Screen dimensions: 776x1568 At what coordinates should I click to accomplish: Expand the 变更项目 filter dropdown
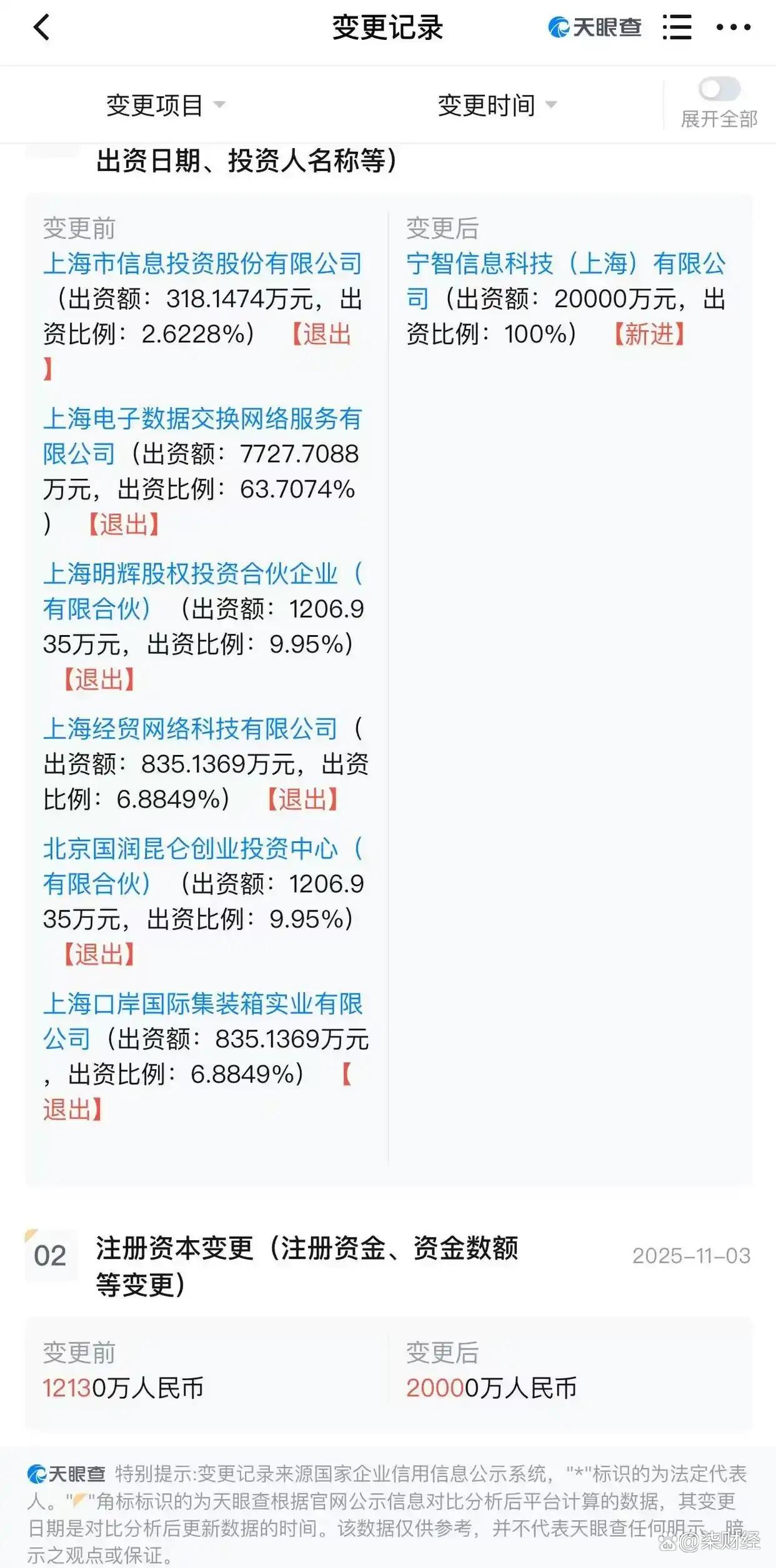pyautogui.click(x=165, y=105)
